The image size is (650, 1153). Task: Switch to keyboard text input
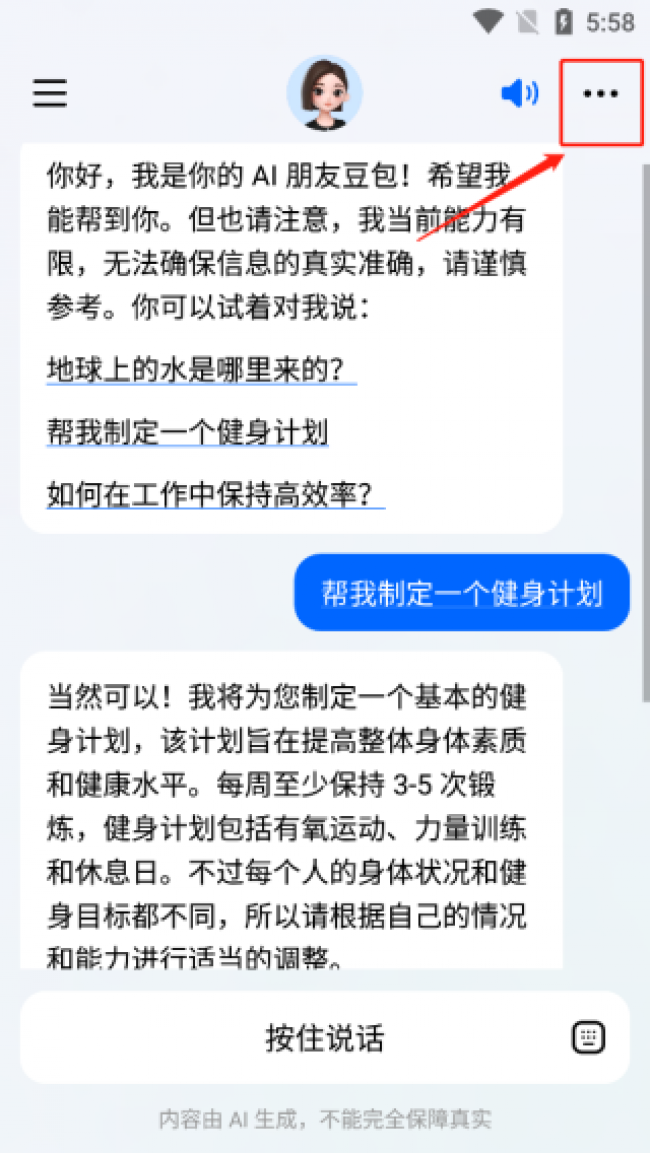coord(589,1038)
